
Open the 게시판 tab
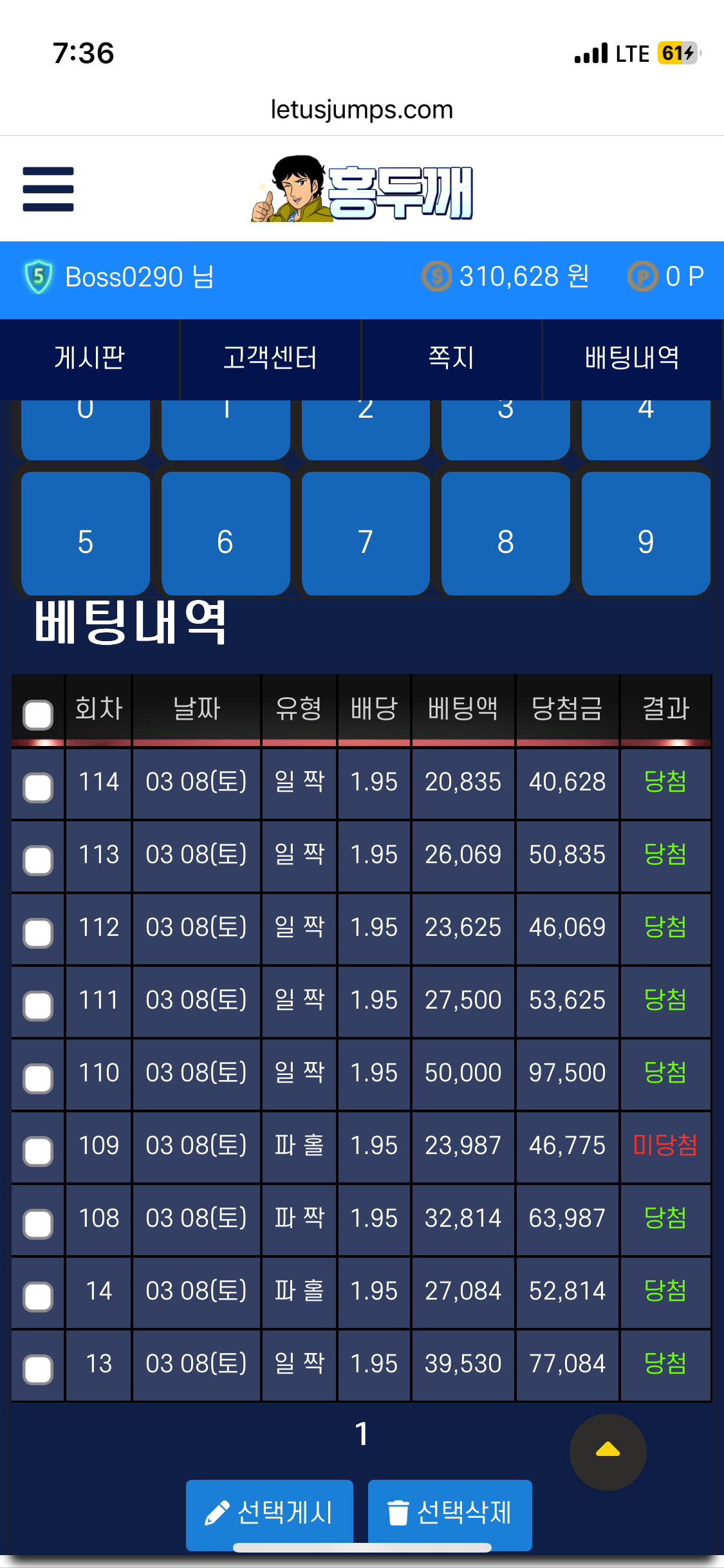pos(89,358)
